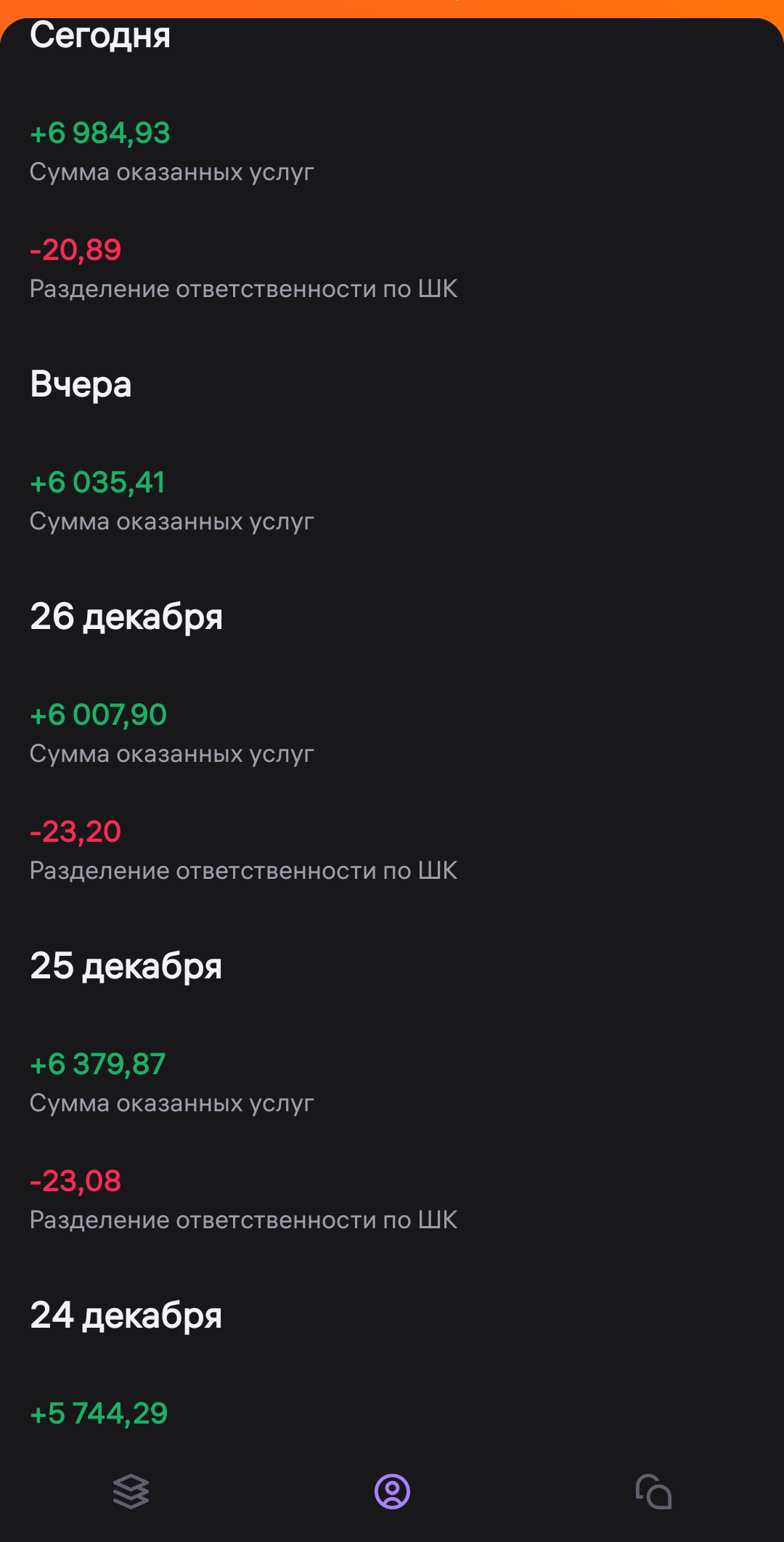View the -23,08 deduction for 25 декабря
The height and width of the screenshot is (1542, 784).
[x=243, y=1199]
